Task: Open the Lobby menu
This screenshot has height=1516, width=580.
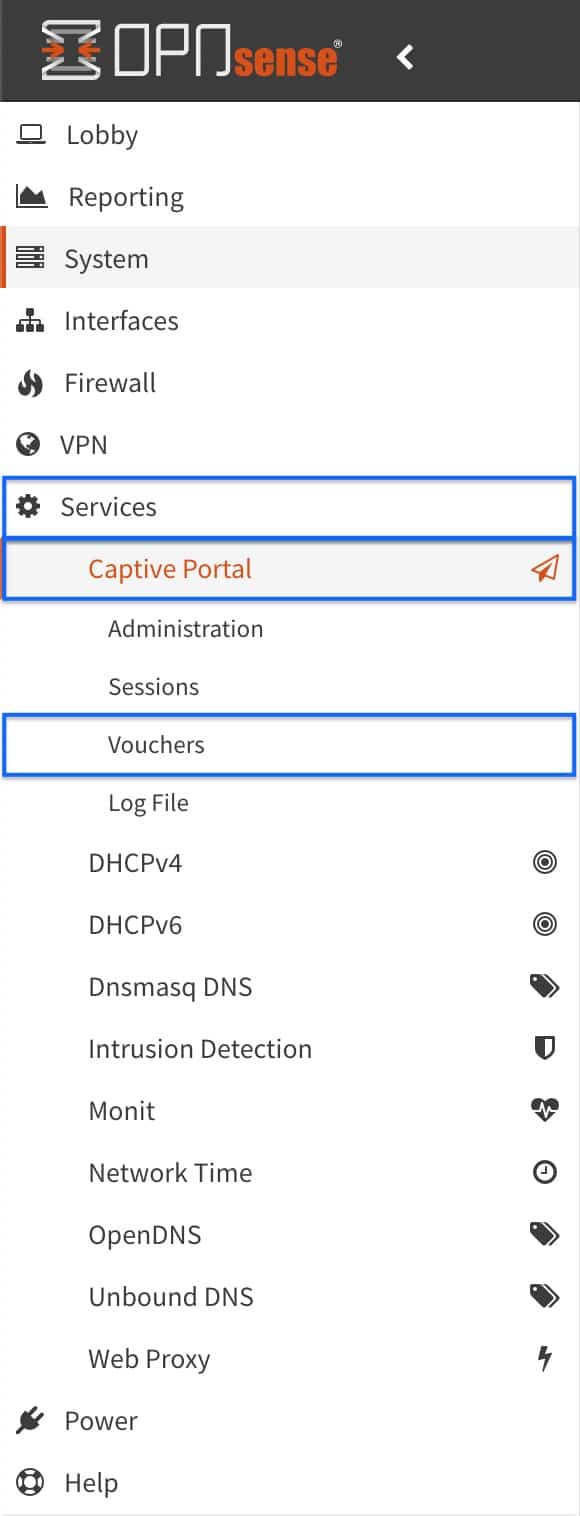Action: (290, 135)
